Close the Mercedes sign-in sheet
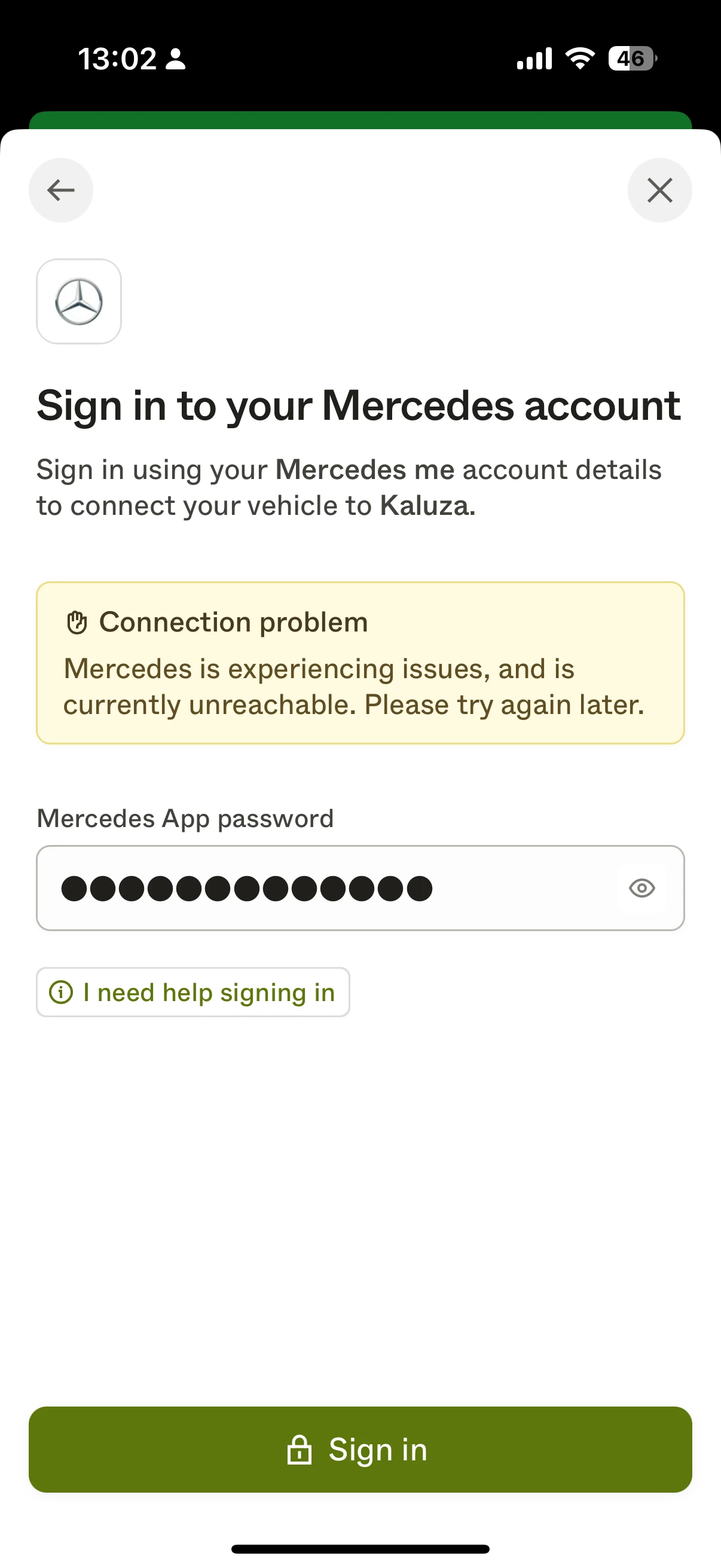 [x=659, y=190]
